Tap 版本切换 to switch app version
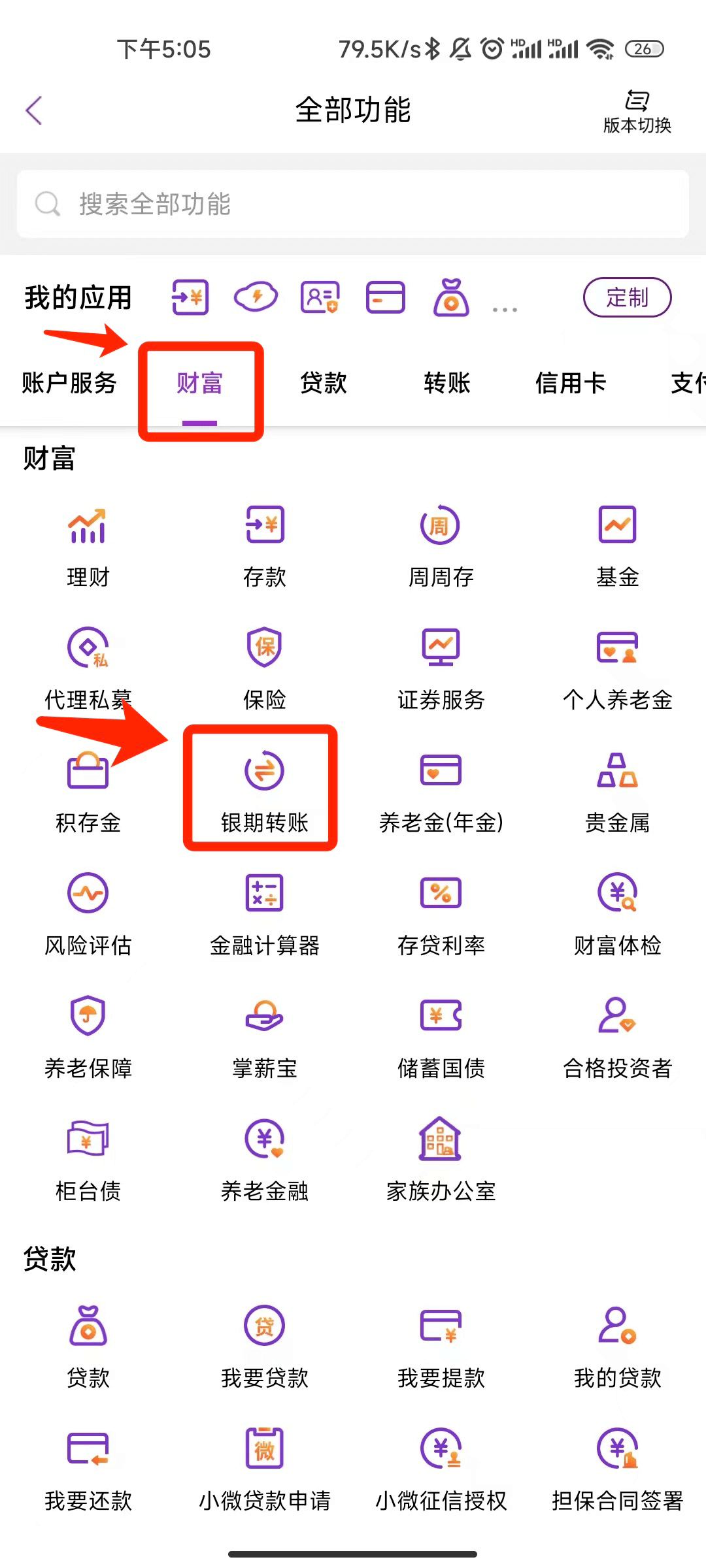This screenshot has height=1568, width=706. [637, 112]
